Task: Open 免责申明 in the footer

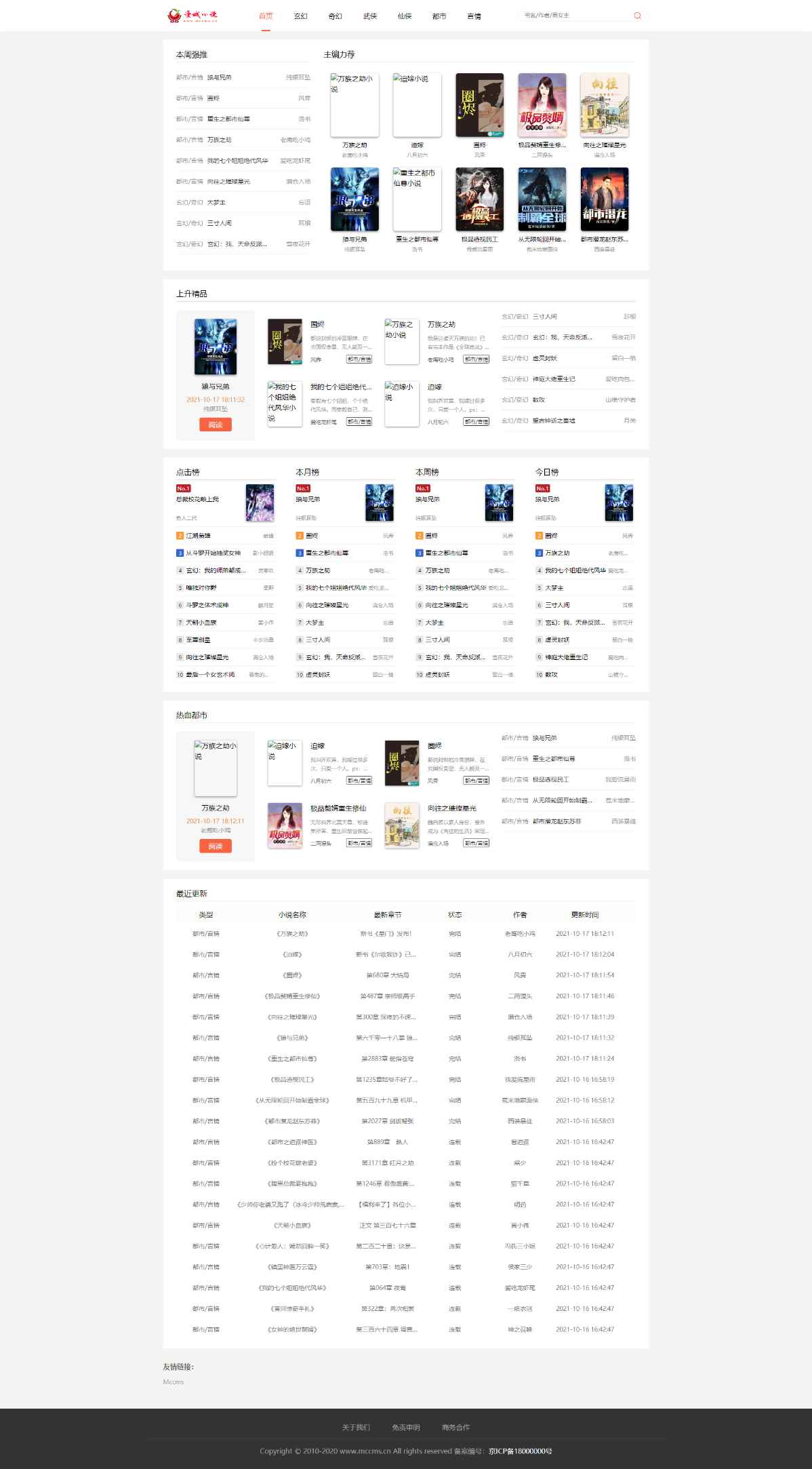Action: click(x=405, y=1427)
